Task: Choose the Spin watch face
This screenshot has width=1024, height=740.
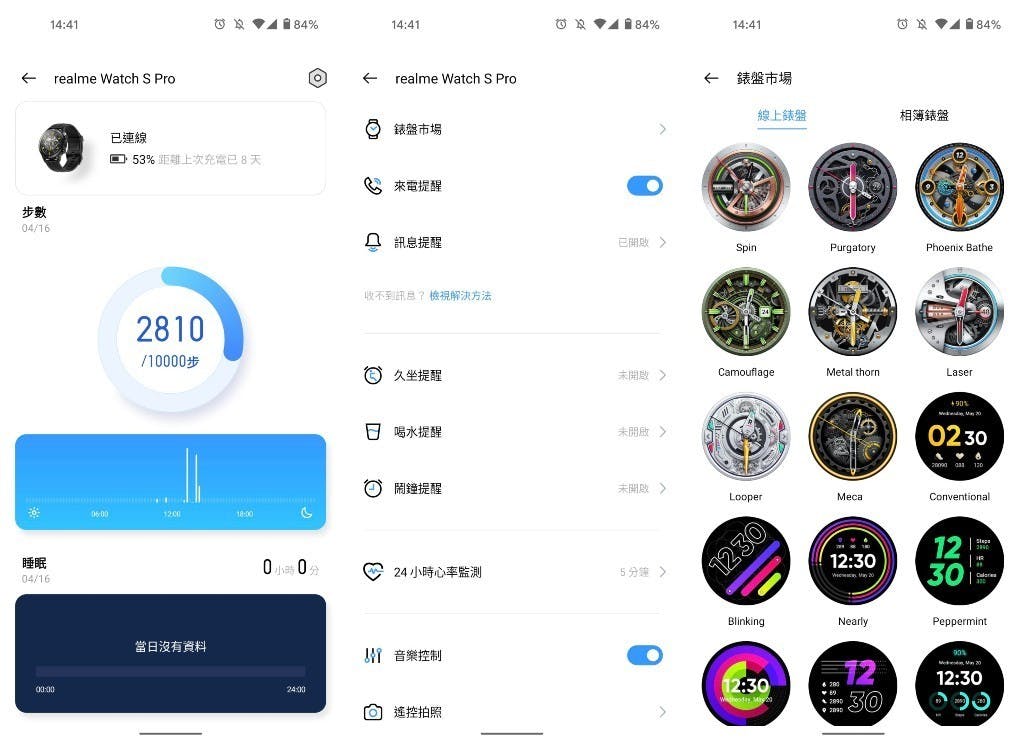Action: coord(746,187)
